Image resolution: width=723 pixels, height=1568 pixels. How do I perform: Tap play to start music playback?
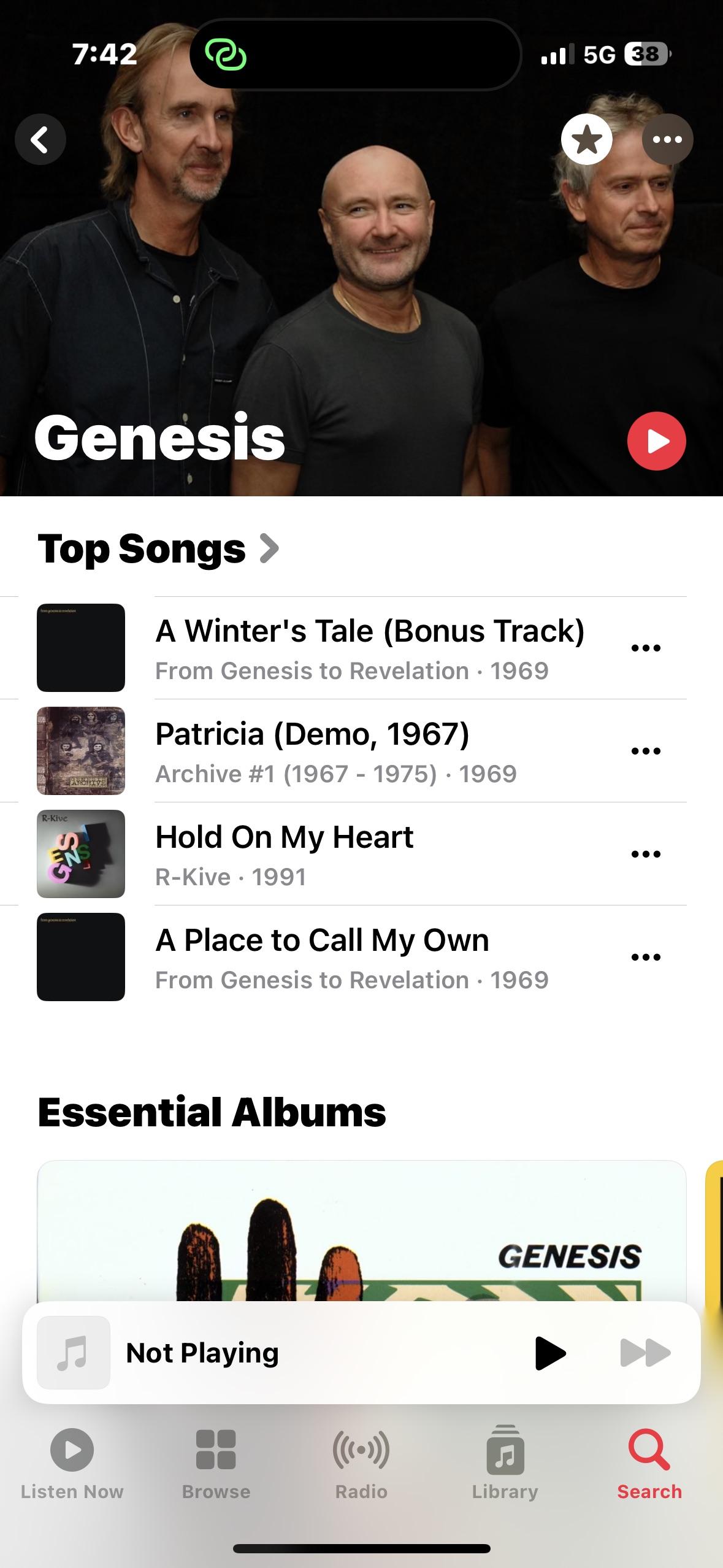coord(549,1353)
